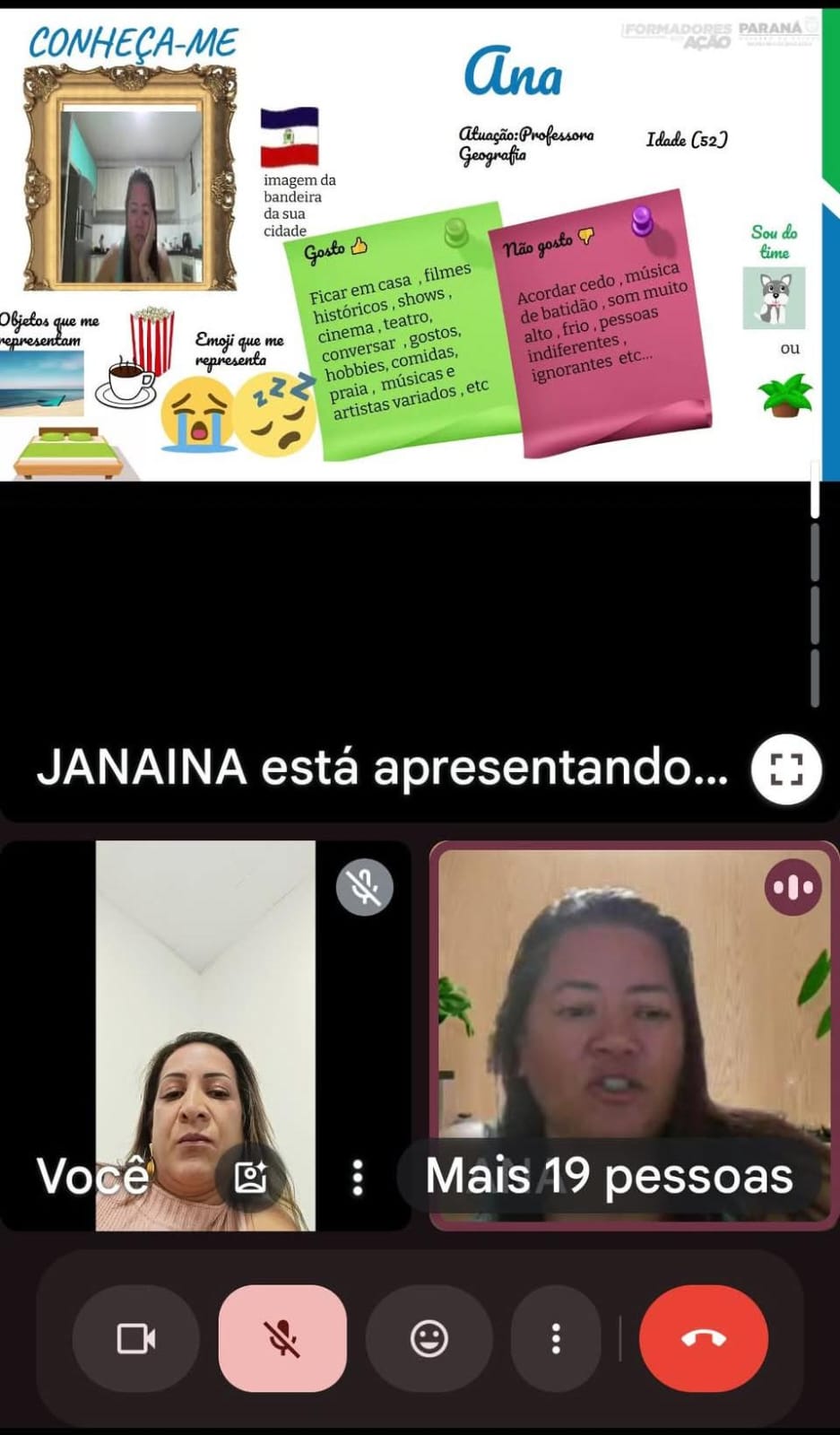The image size is (840, 1435).
Task: Hang up the call
Action: pos(704,1338)
